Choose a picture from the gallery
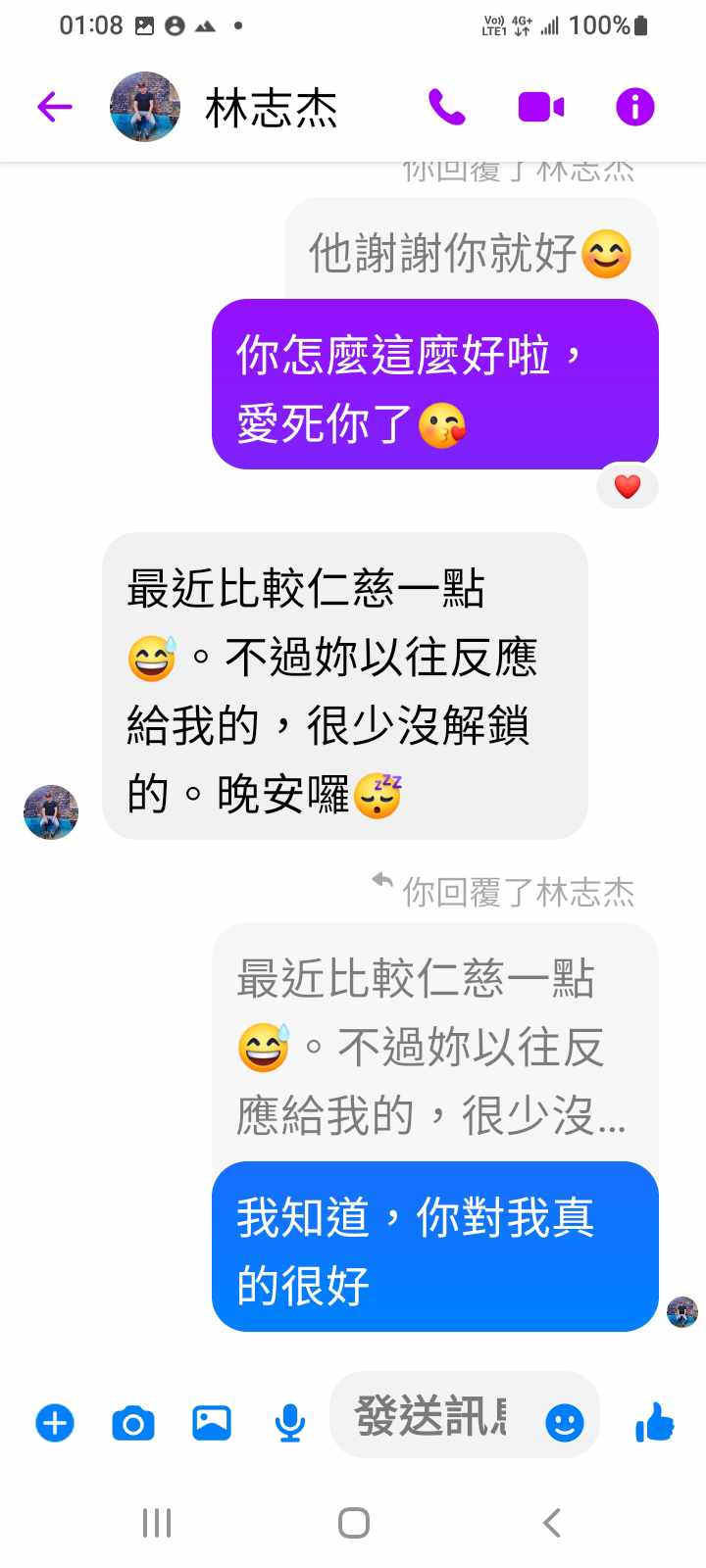This screenshot has height=1568, width=706. 212,1423
